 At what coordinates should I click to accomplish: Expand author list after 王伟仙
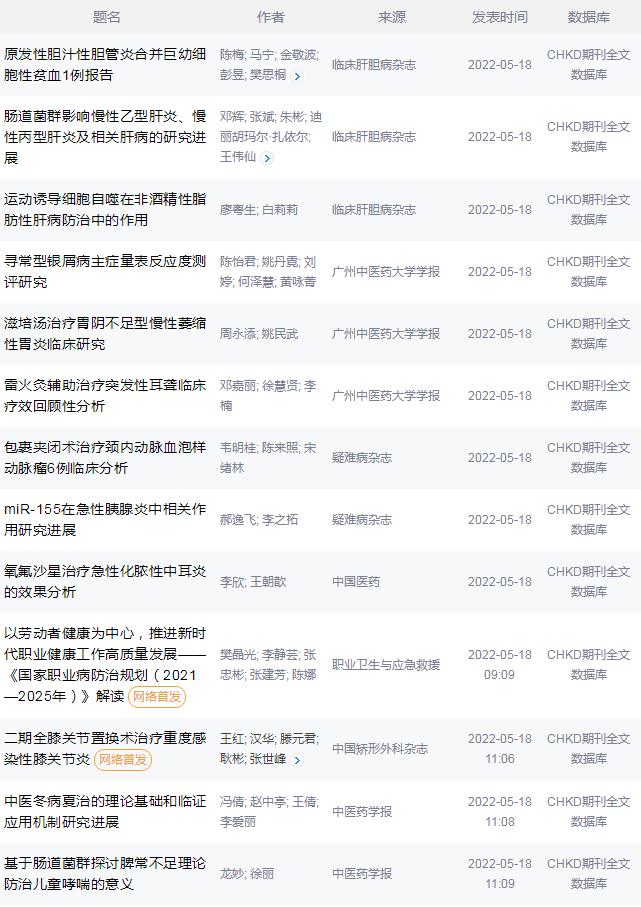pos(267,158)
